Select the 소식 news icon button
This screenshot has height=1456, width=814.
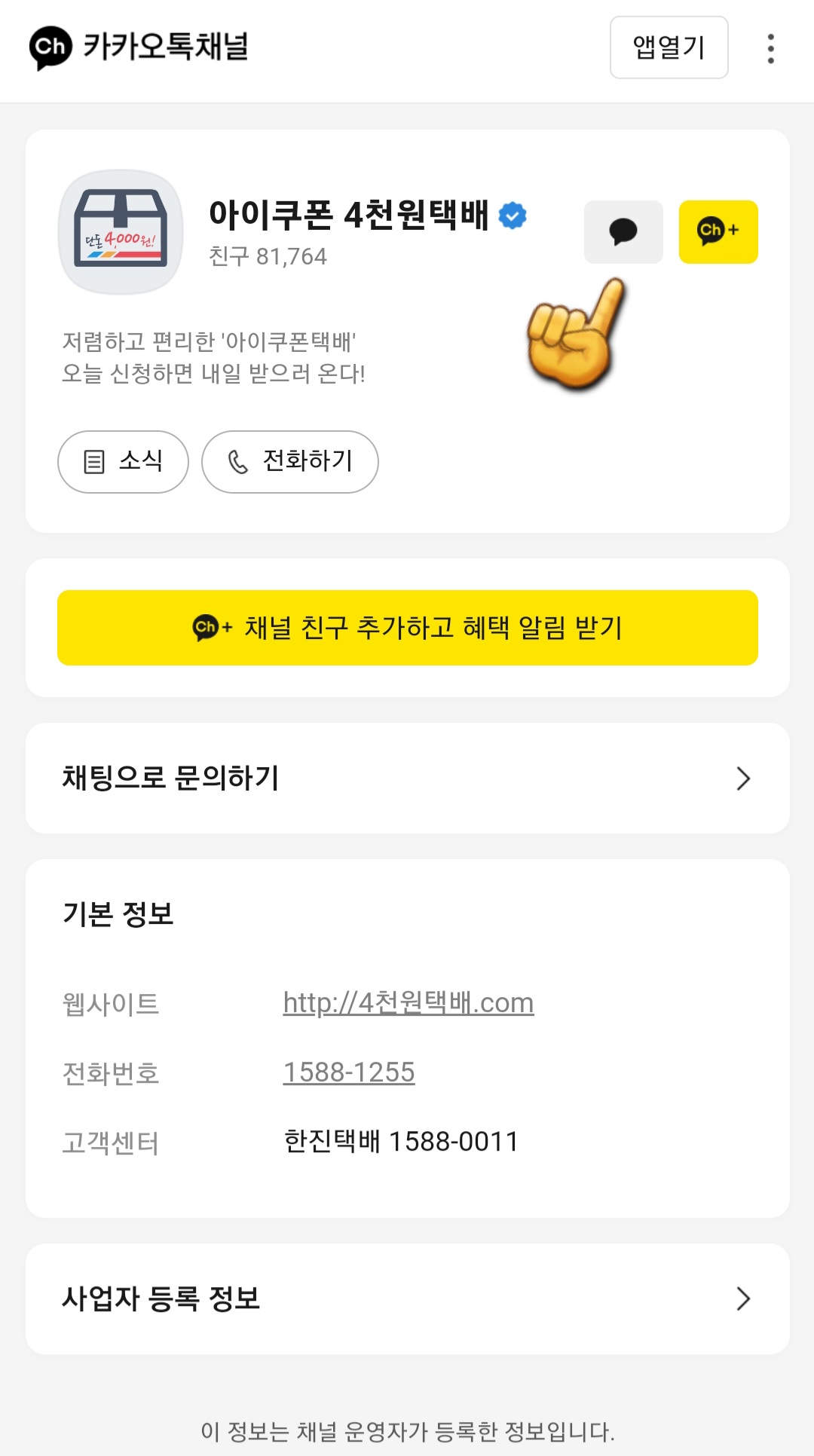93,462
